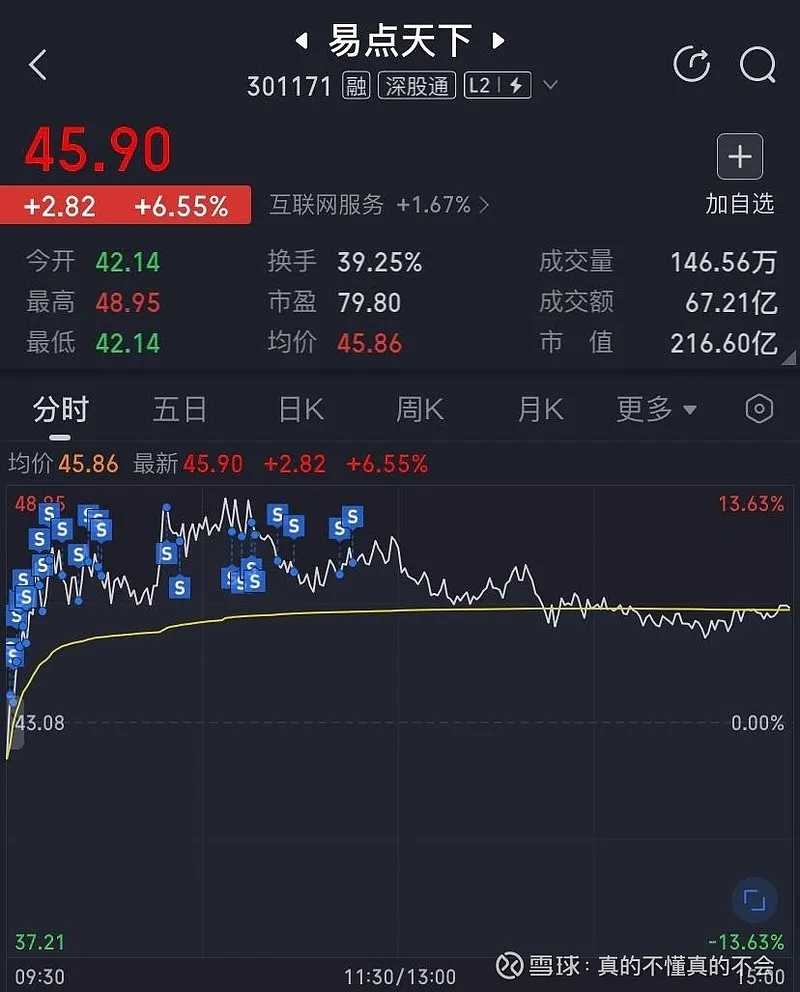Expand chart to fullscreen landscape view
The width and height of the screenshot is (800, 992).
coord(754,901)
